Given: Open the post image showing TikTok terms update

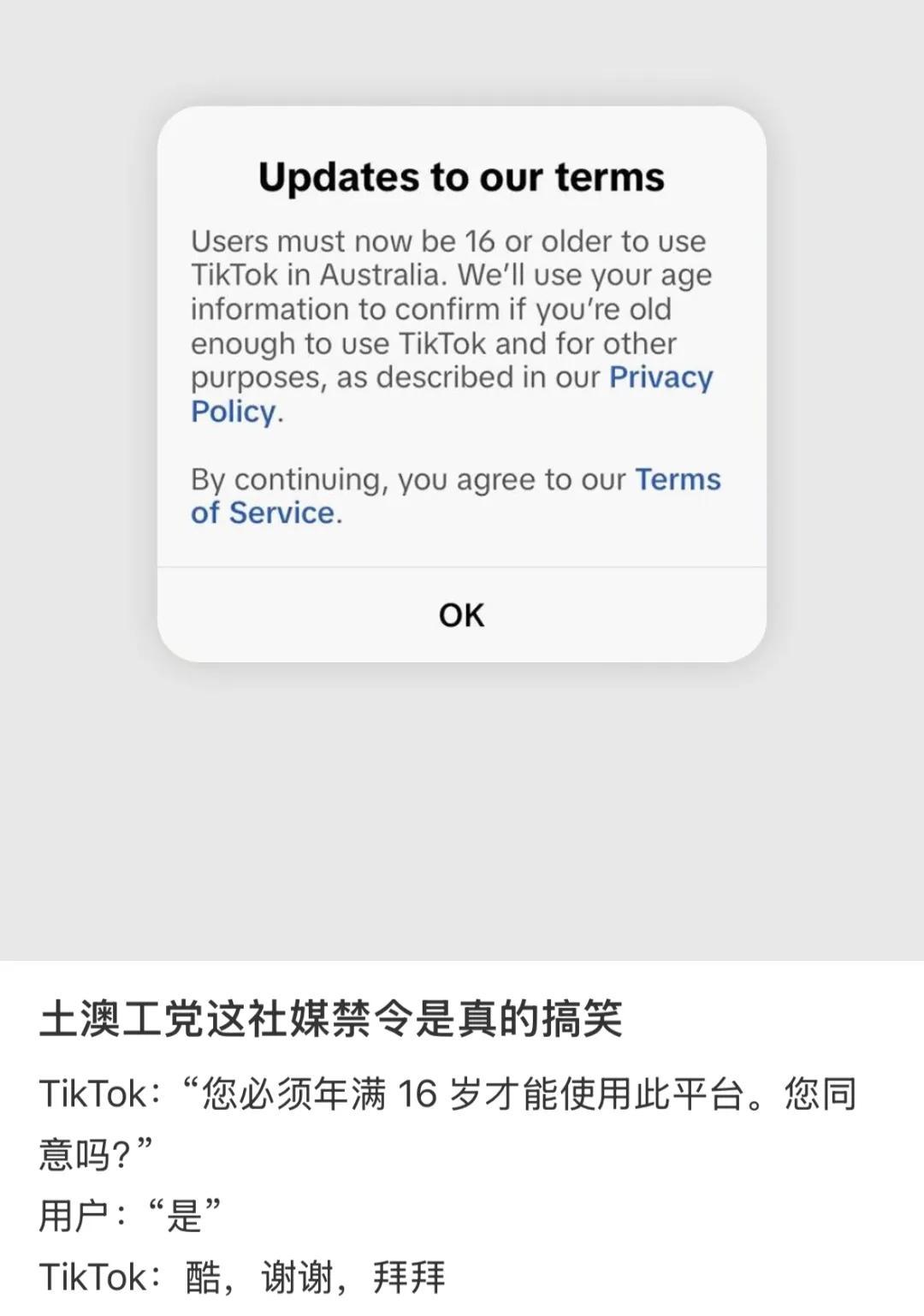Looking at the screenshot, I should coord(462,770).
